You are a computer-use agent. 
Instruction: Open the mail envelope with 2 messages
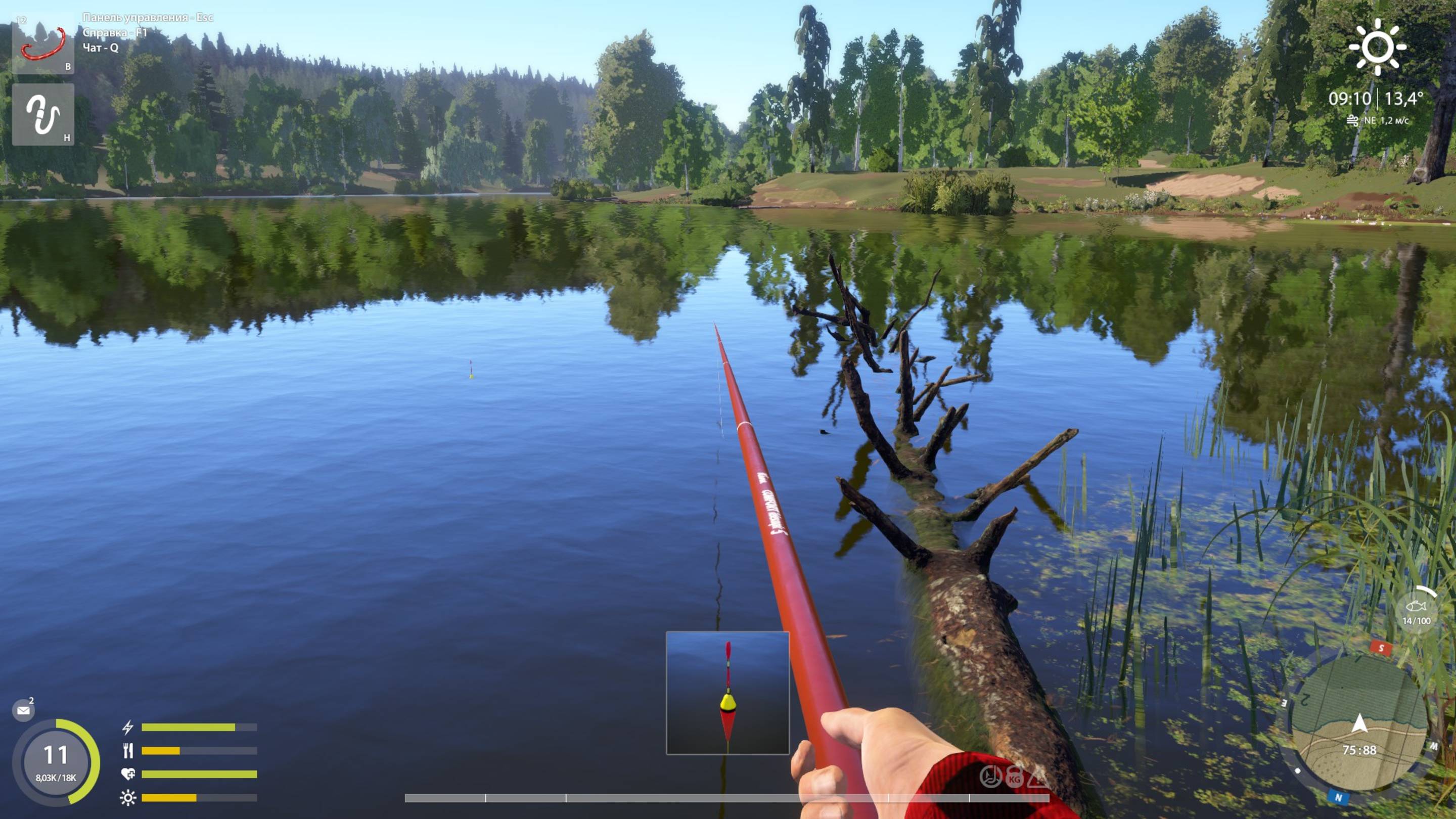[x=23, y=710]
